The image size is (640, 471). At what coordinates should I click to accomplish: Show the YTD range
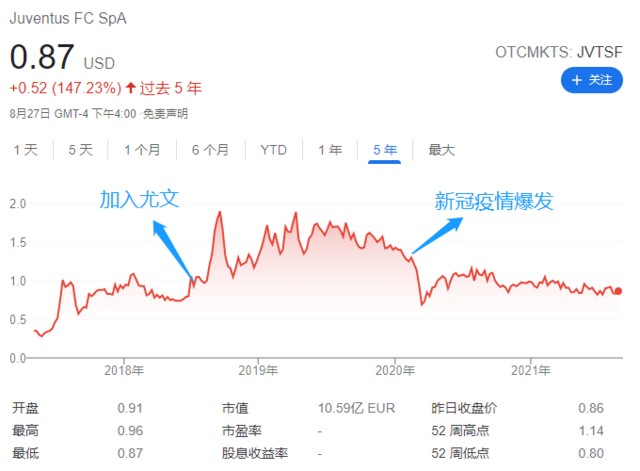[x=273, y=150]
